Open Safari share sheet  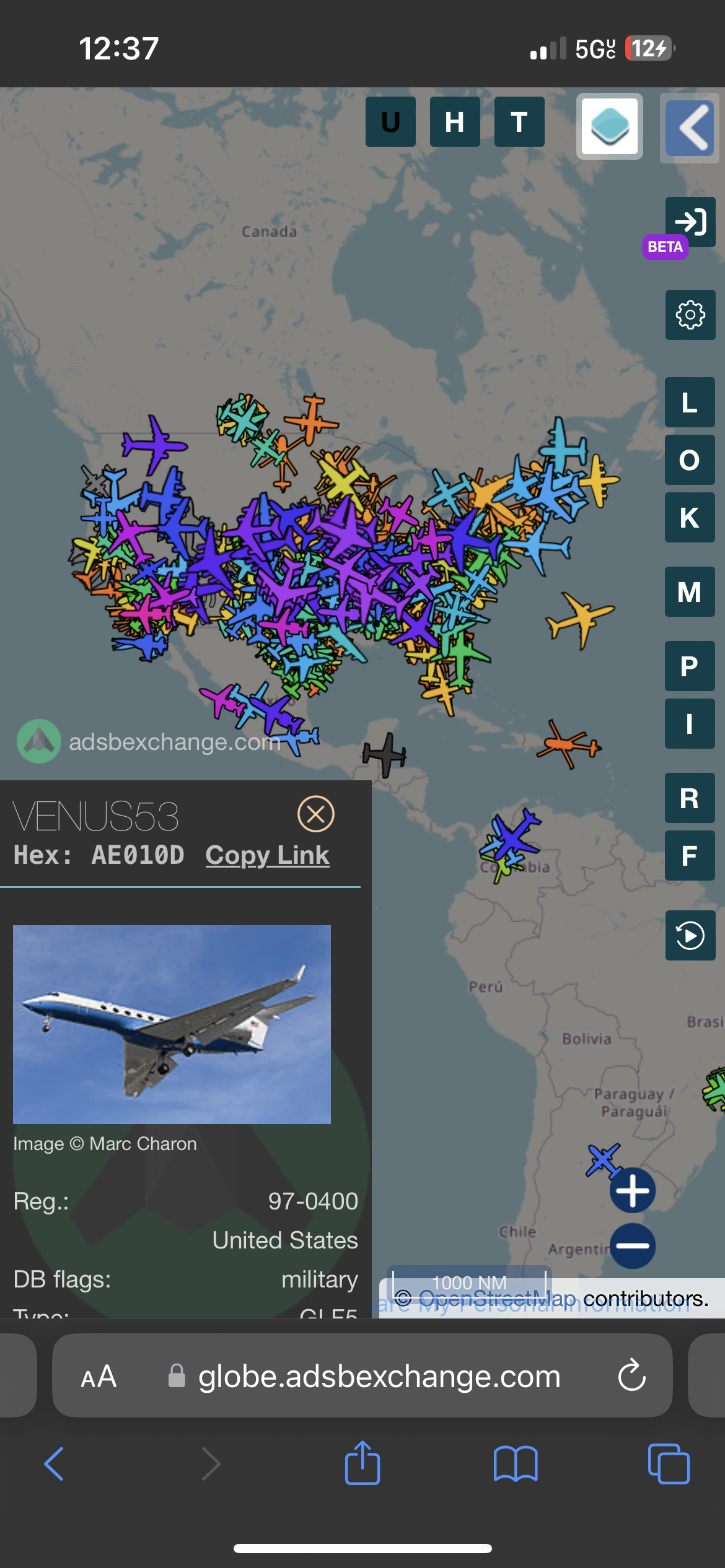pyautogui.click(x=362, y=1463)
